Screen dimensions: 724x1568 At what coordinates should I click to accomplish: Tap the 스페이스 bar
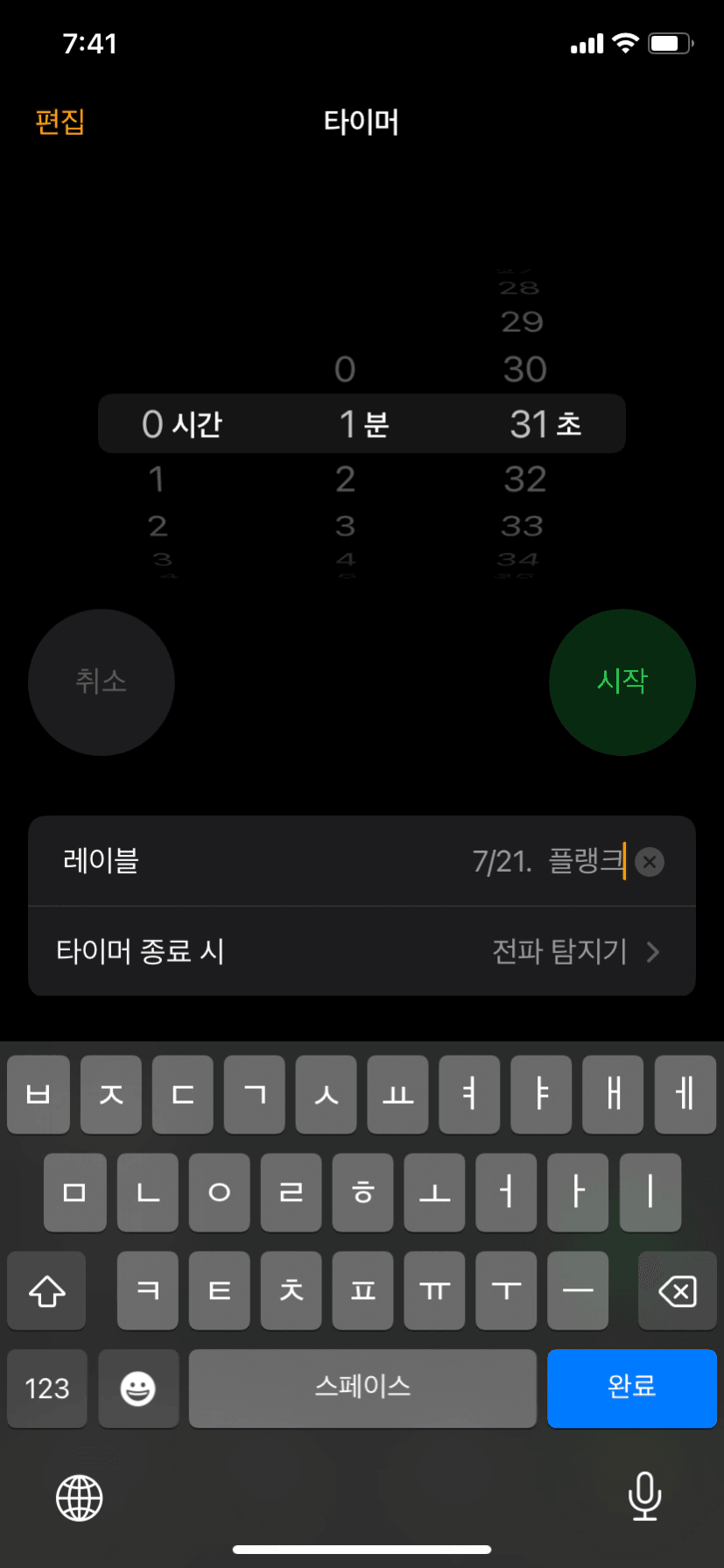tap(362, 1388)
